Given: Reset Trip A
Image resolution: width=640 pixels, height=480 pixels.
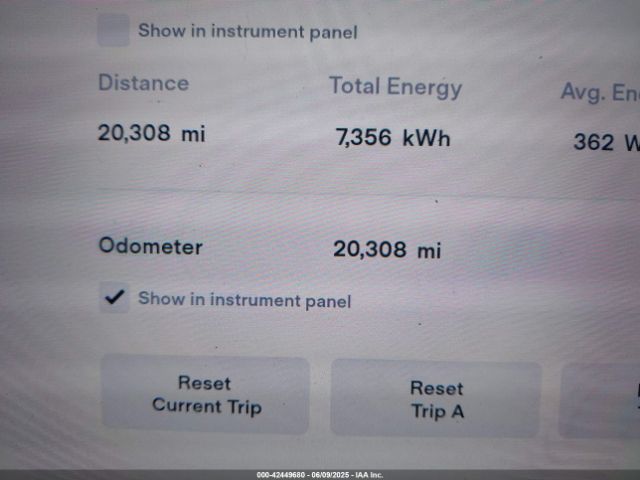Looking at the screenshot, I should (436, 398).
